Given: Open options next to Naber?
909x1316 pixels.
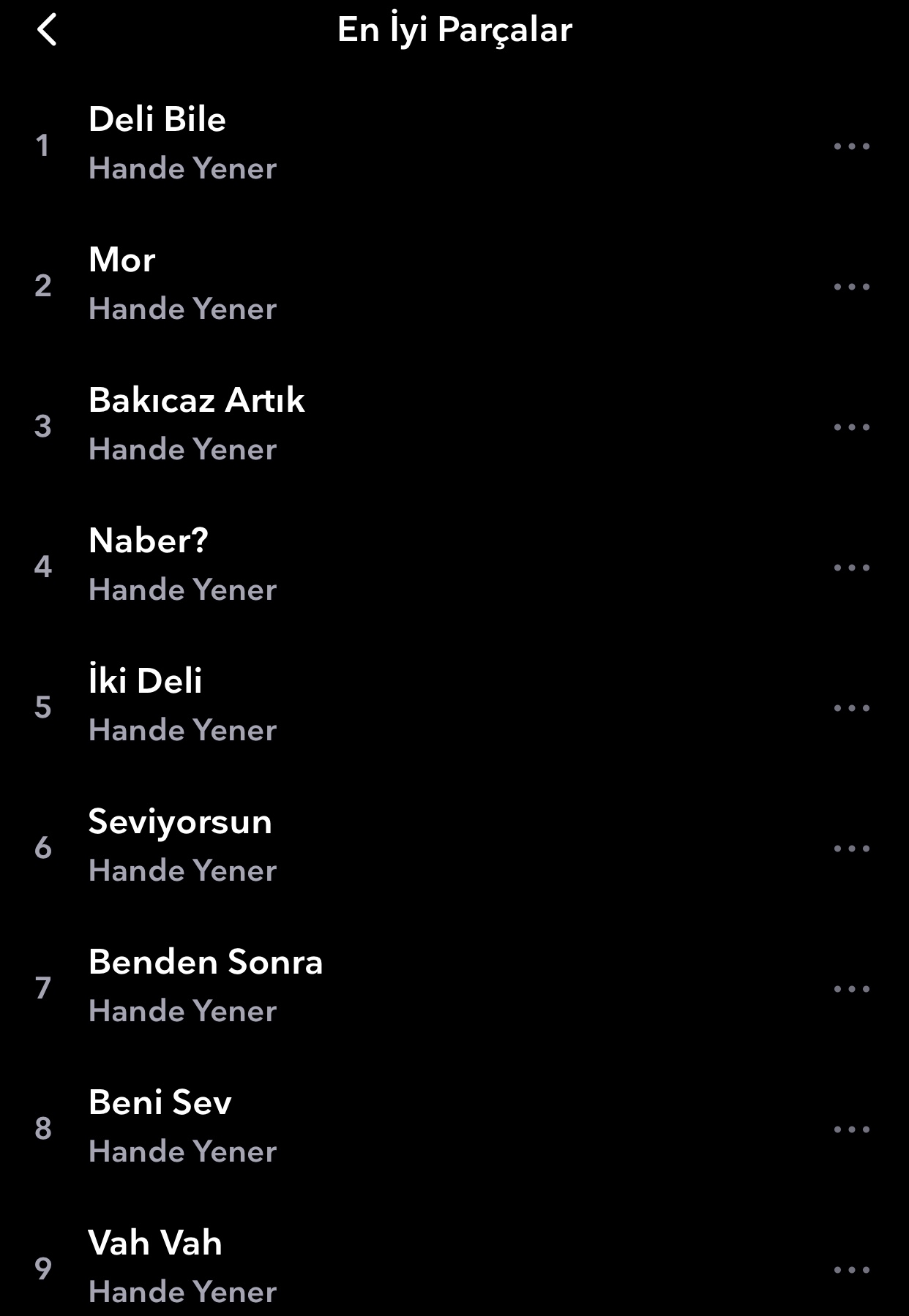Looking at the screenshot, I should click(x=851, y=568).
